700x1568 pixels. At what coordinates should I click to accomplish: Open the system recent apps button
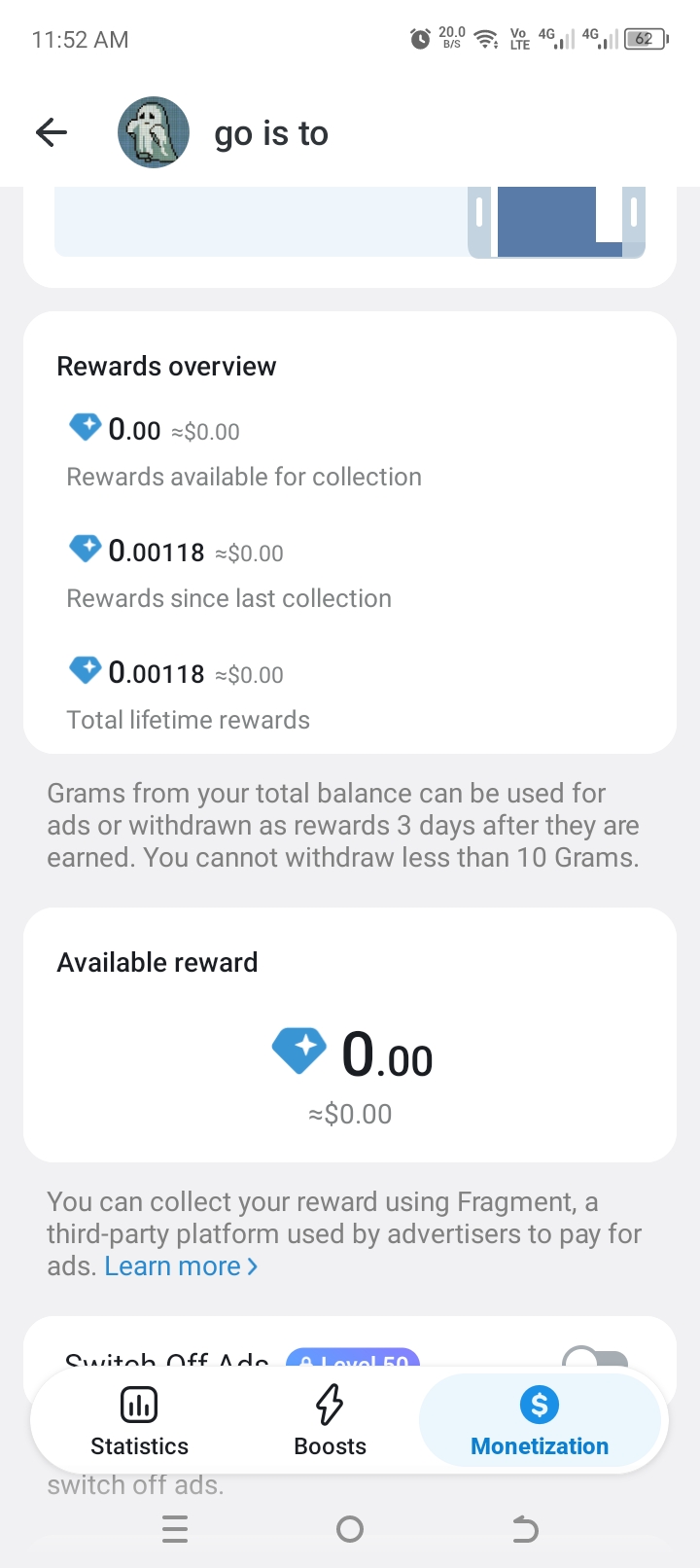coord(175,1530)
